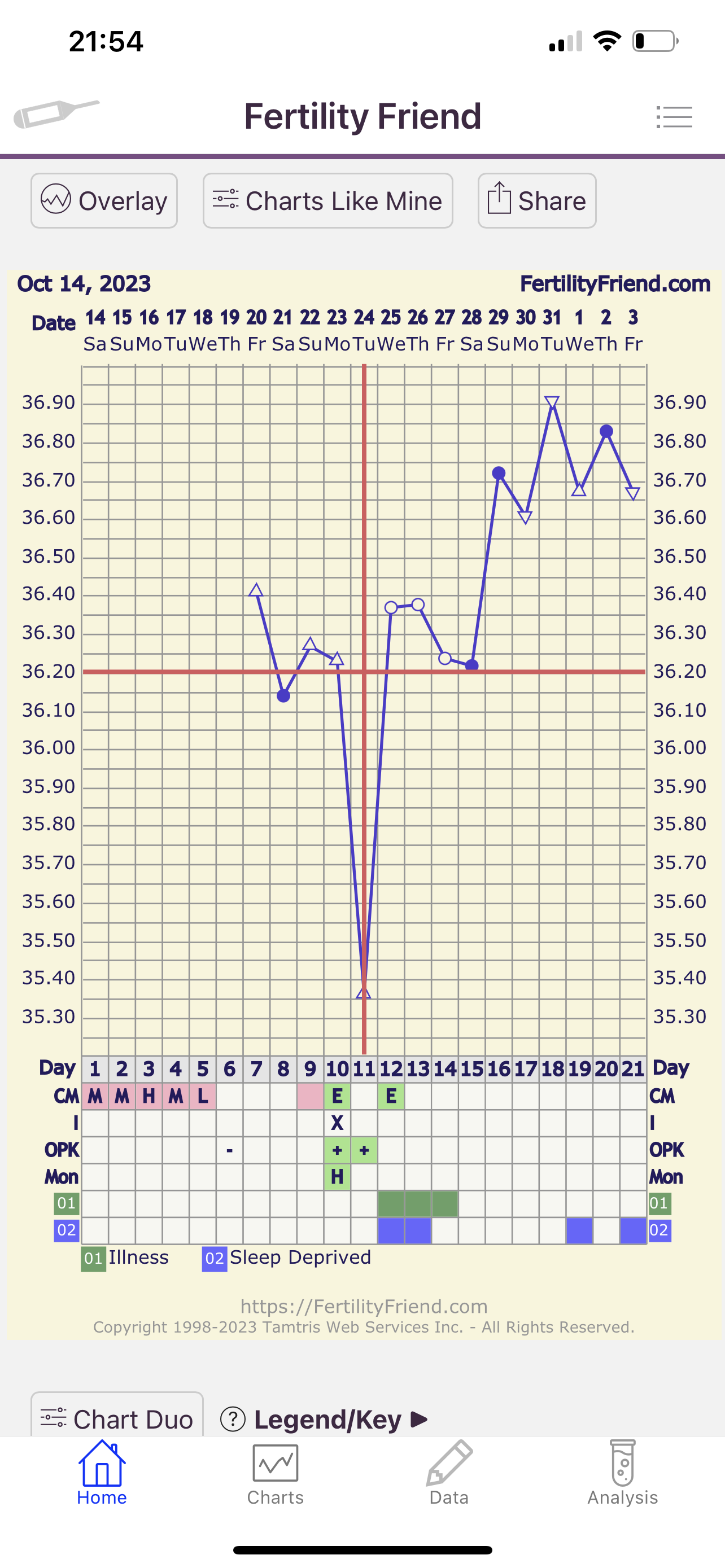Open Charts Like Mine
This screenshot has height=1568, width=725.
tap(327, 201)
